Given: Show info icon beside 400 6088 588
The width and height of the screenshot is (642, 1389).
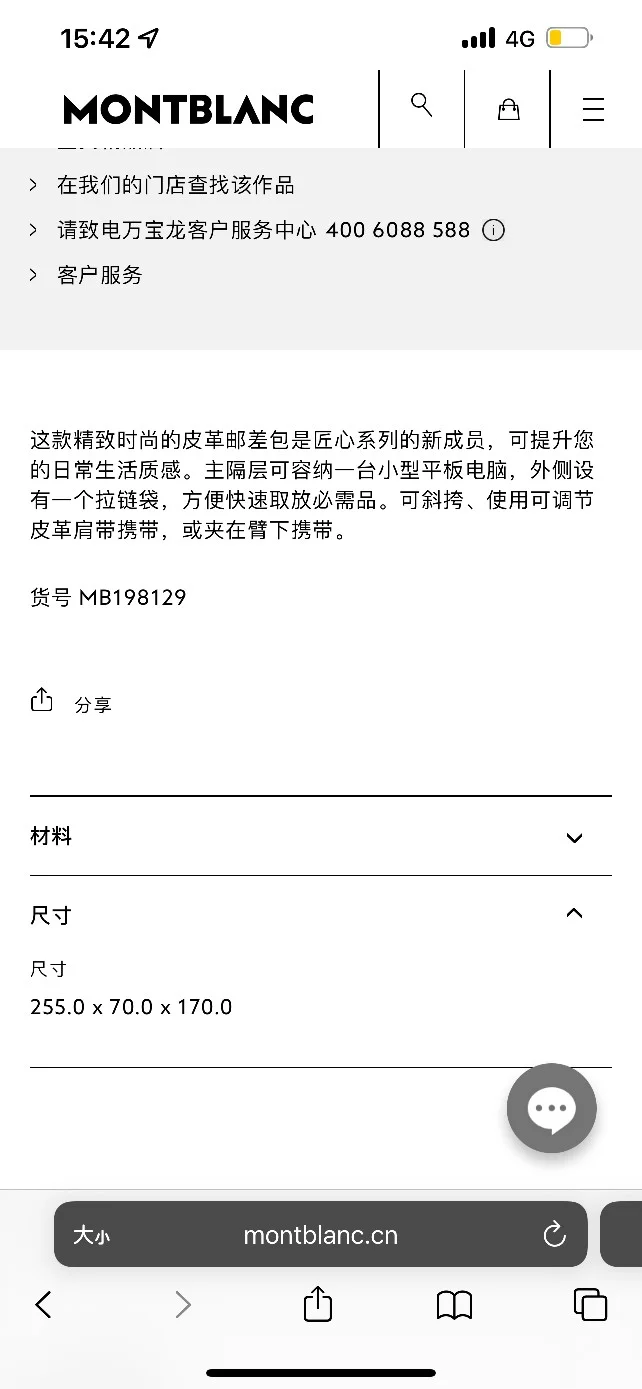Looking at the screenshot, I should pyautogui.click(x=493, y=230).
